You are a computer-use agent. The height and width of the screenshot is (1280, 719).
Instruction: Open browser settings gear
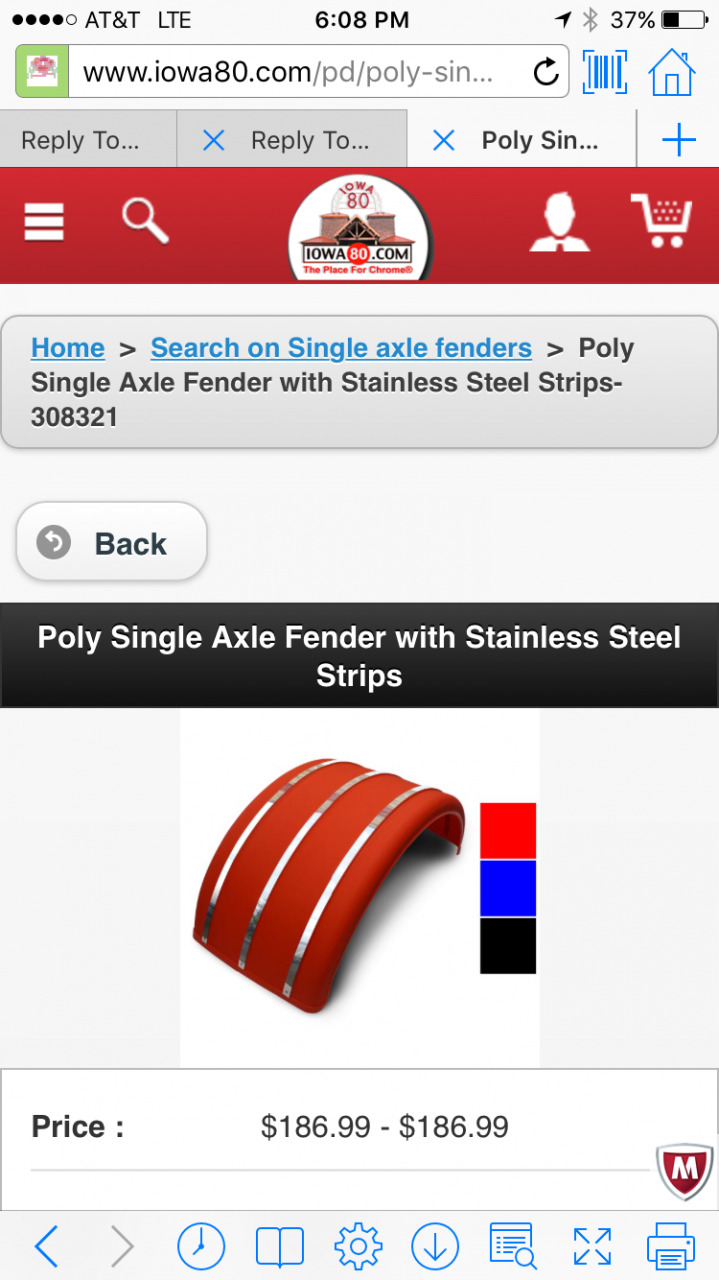click(358, 1246)
